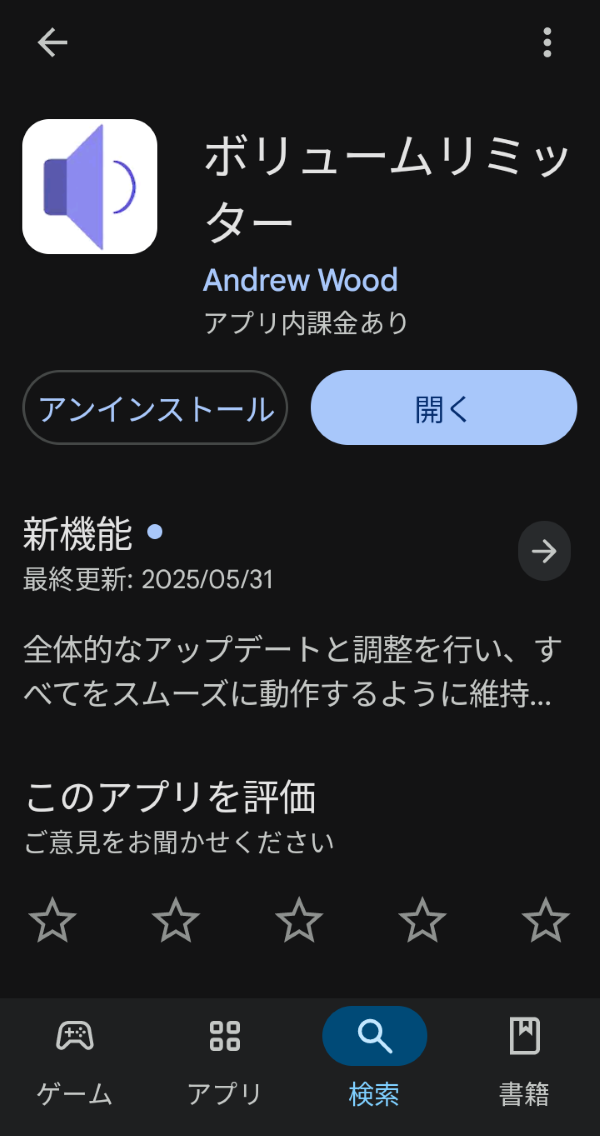
Task: Rate the app three stars
Action: click(x=299, y=920)
